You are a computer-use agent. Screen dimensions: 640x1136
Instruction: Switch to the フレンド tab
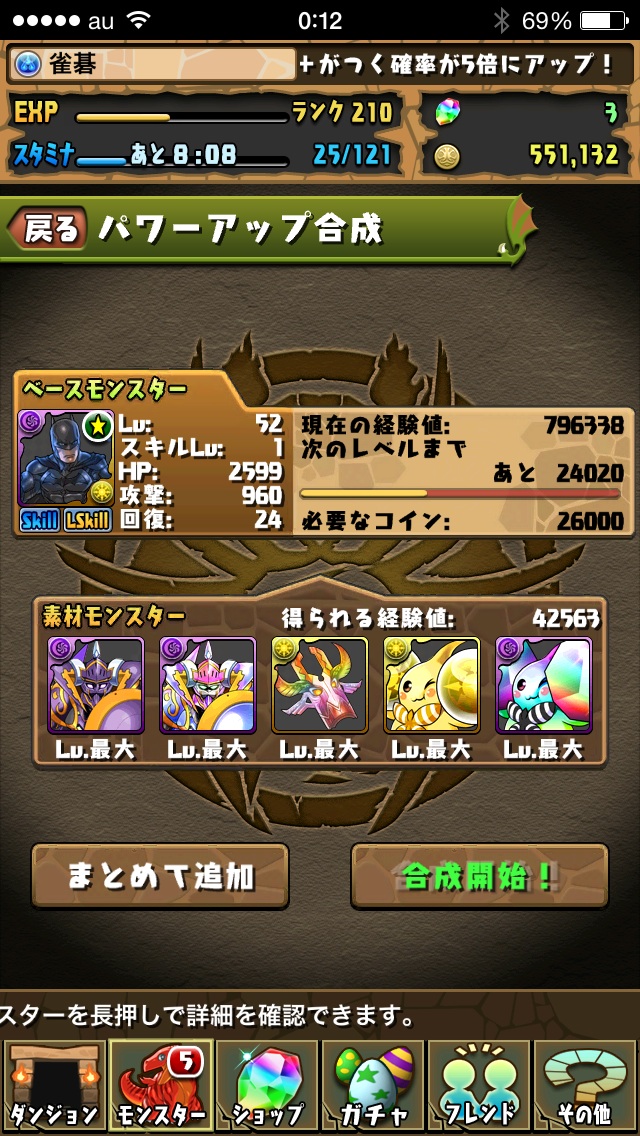click(480, 1086)
